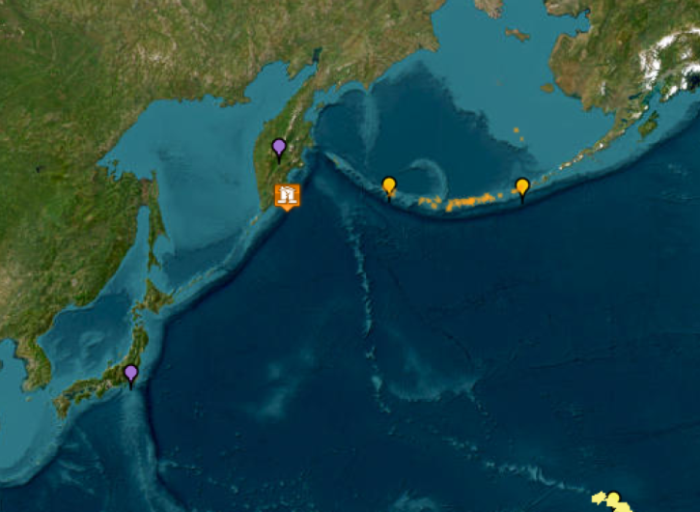Select the purple pin on Japan
700x512 pixels.
click(x=130, y=375)
